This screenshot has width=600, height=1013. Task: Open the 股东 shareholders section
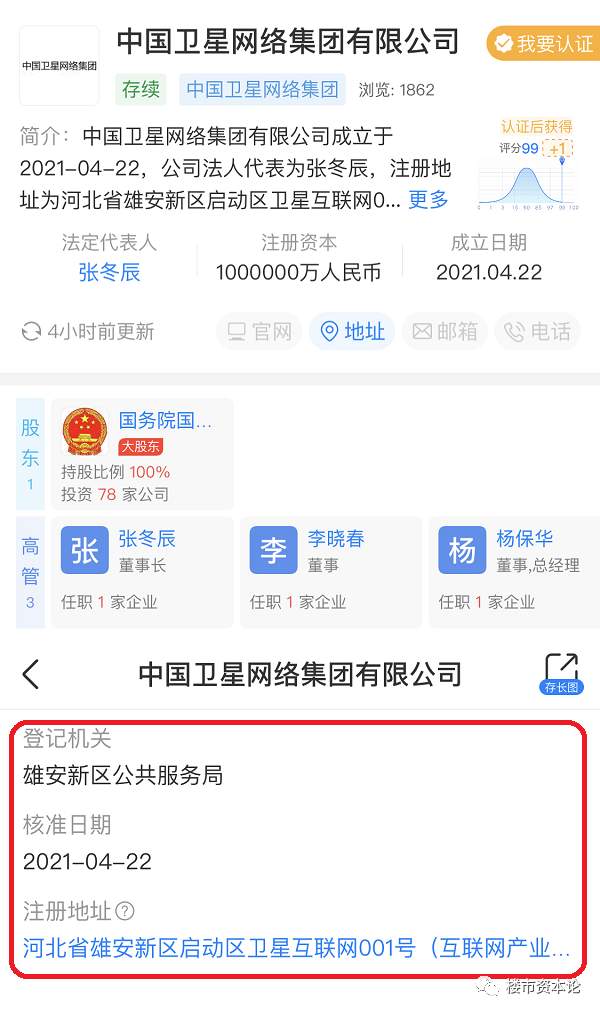(x=30, y=453)
